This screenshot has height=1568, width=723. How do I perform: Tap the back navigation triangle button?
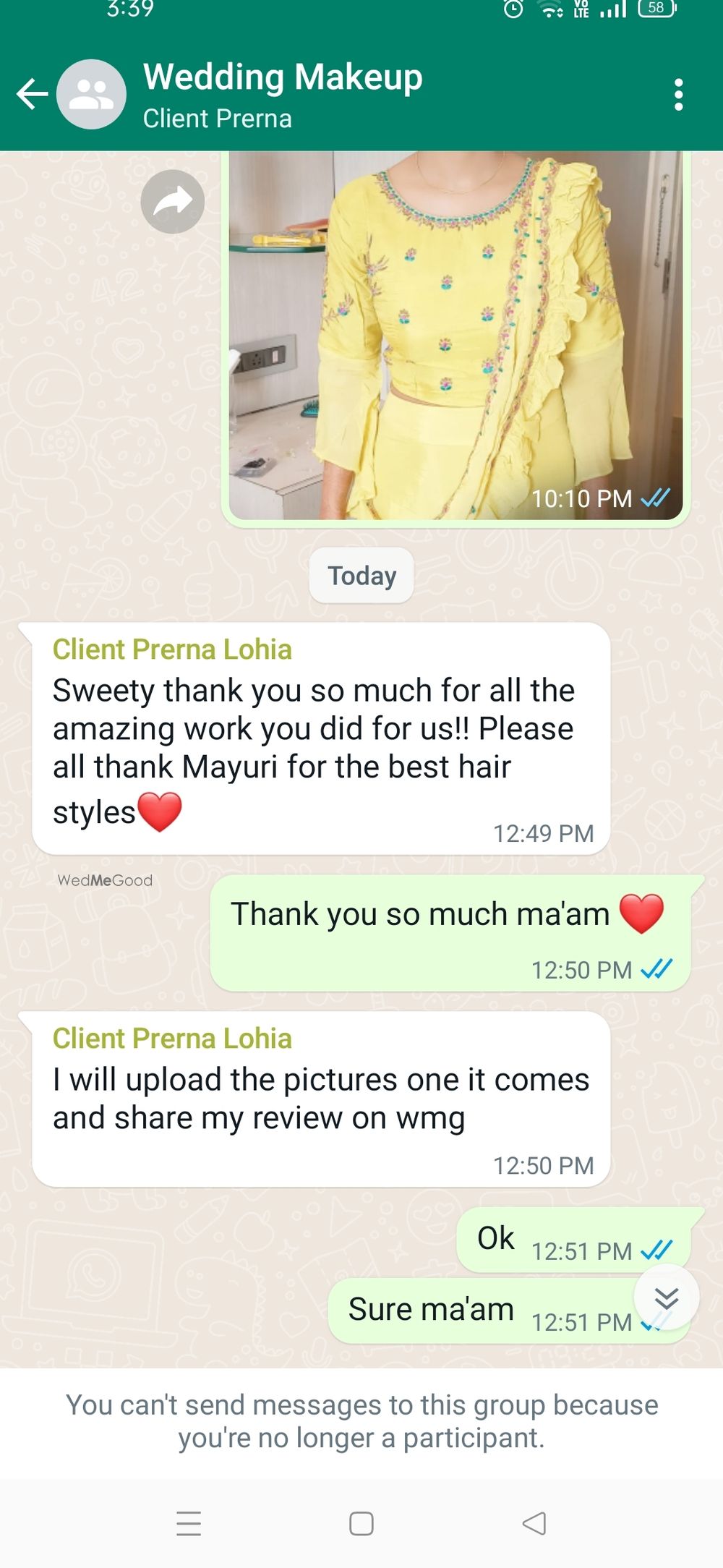[x=534, y=1524]
